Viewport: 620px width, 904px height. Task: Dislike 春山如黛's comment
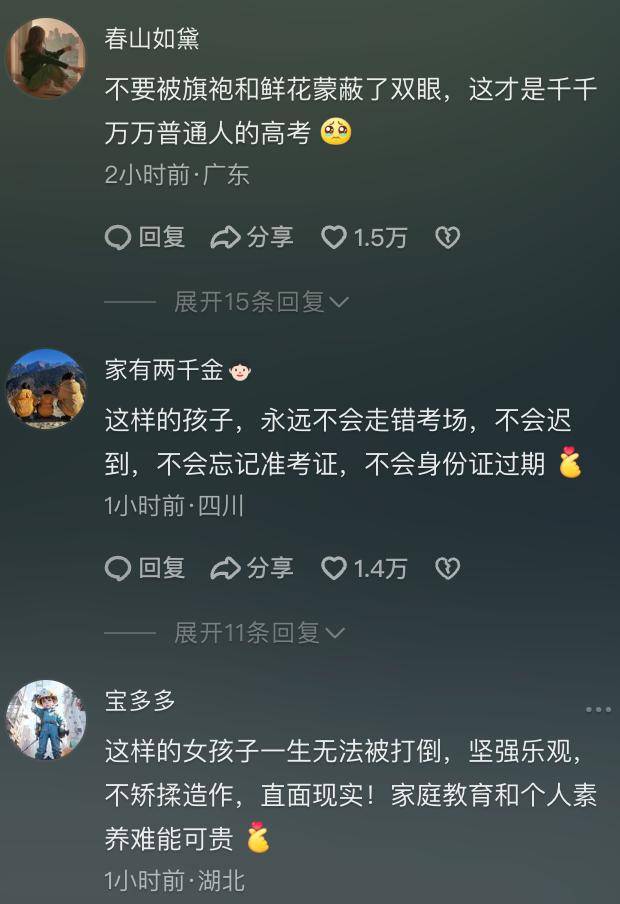click(x=447, y=237)
